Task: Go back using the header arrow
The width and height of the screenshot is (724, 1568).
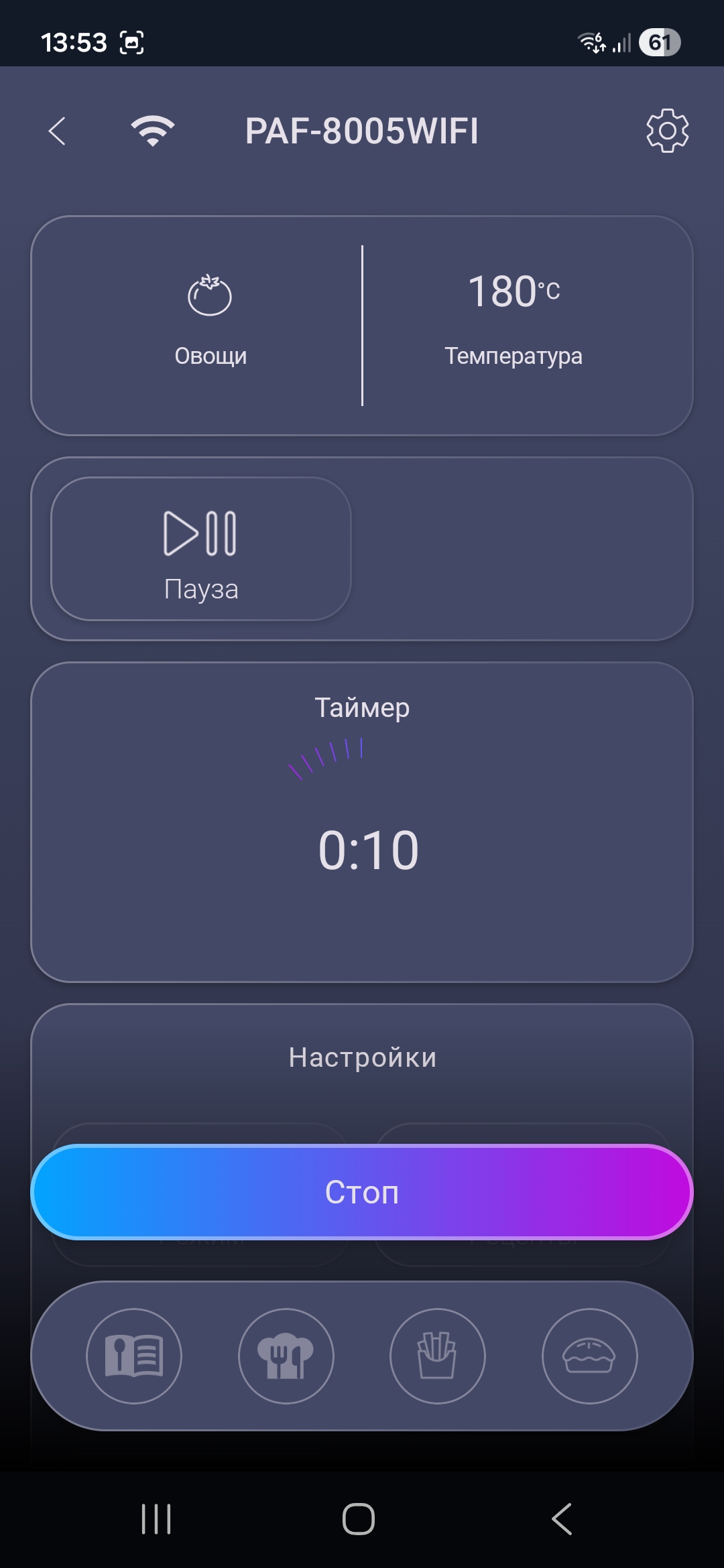Action: (58, 131)
